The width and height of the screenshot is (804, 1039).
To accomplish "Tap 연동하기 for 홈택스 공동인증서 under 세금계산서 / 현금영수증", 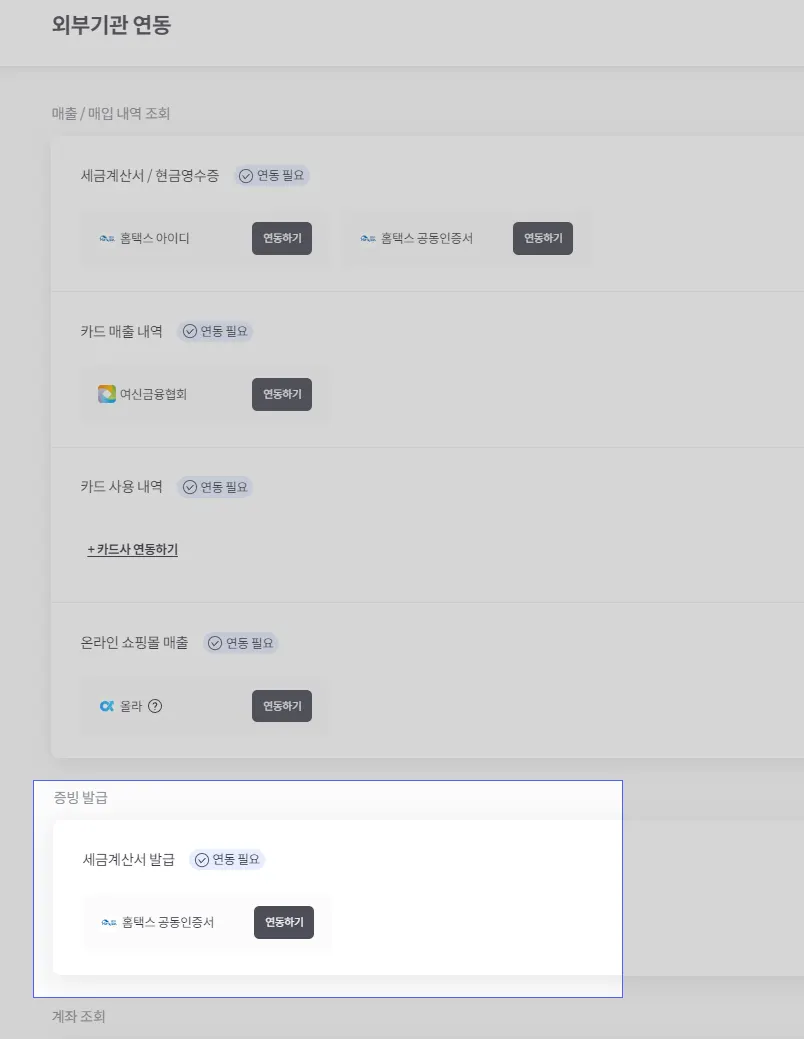I will point(542,238).
